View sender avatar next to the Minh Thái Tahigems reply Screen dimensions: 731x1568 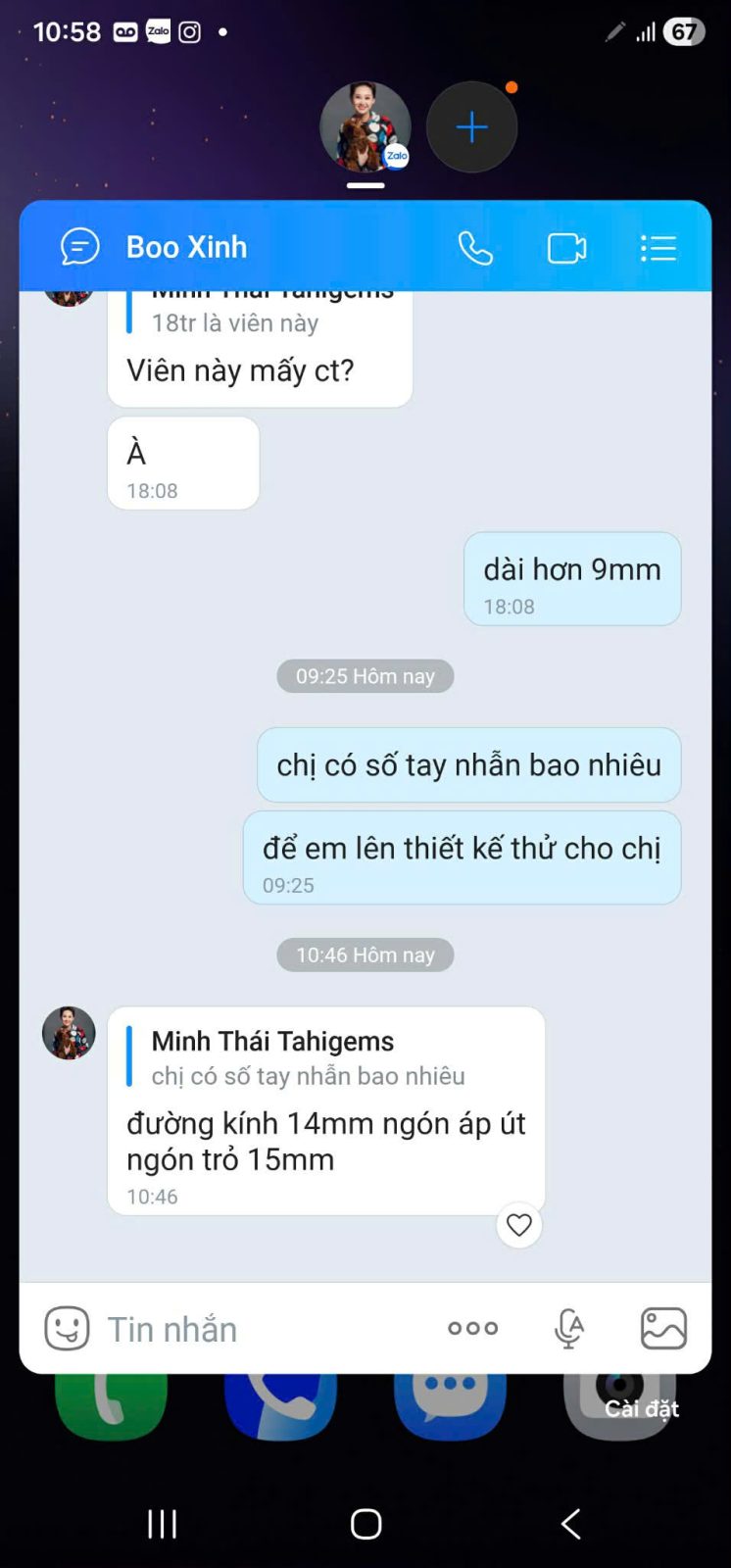tap(69, 1033)
